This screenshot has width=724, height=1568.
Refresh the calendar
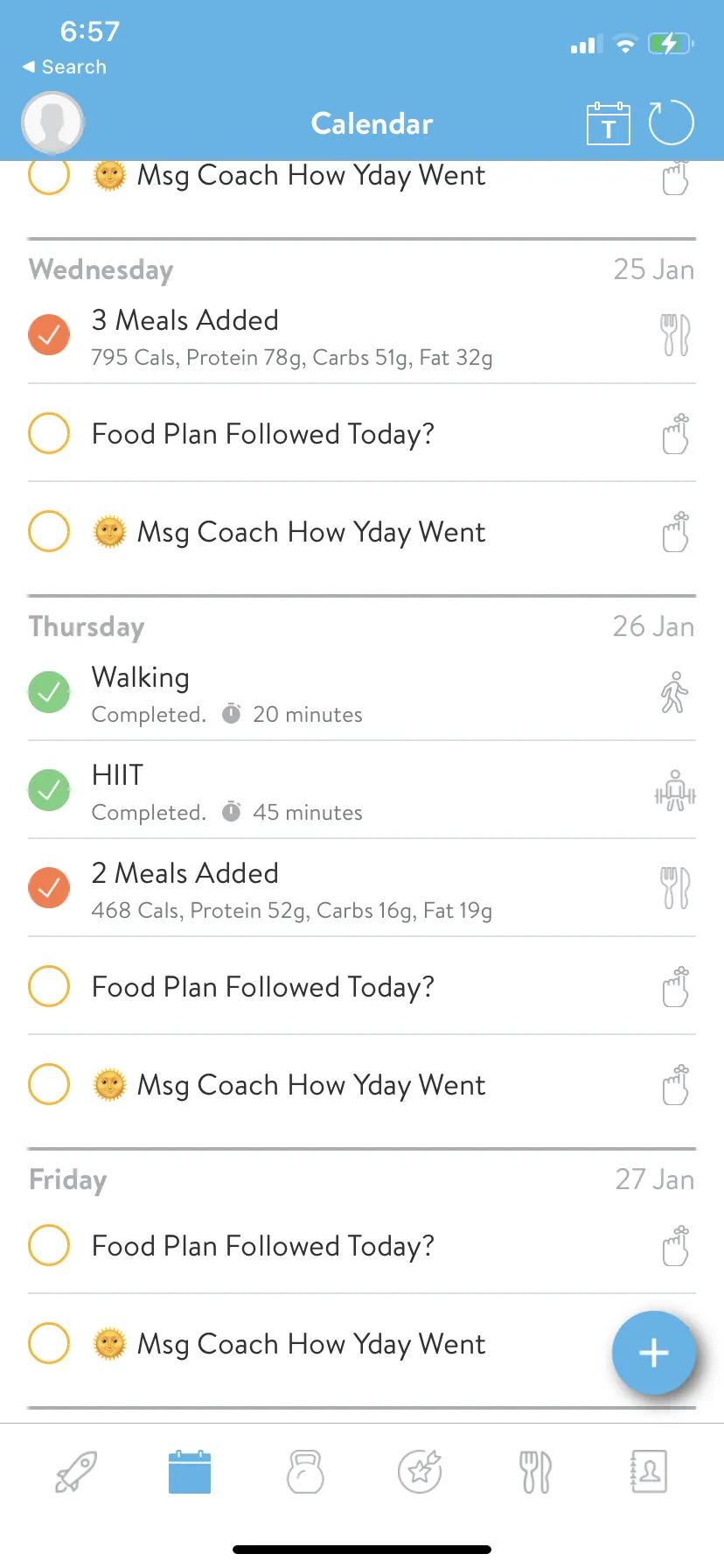click(671, 122)
